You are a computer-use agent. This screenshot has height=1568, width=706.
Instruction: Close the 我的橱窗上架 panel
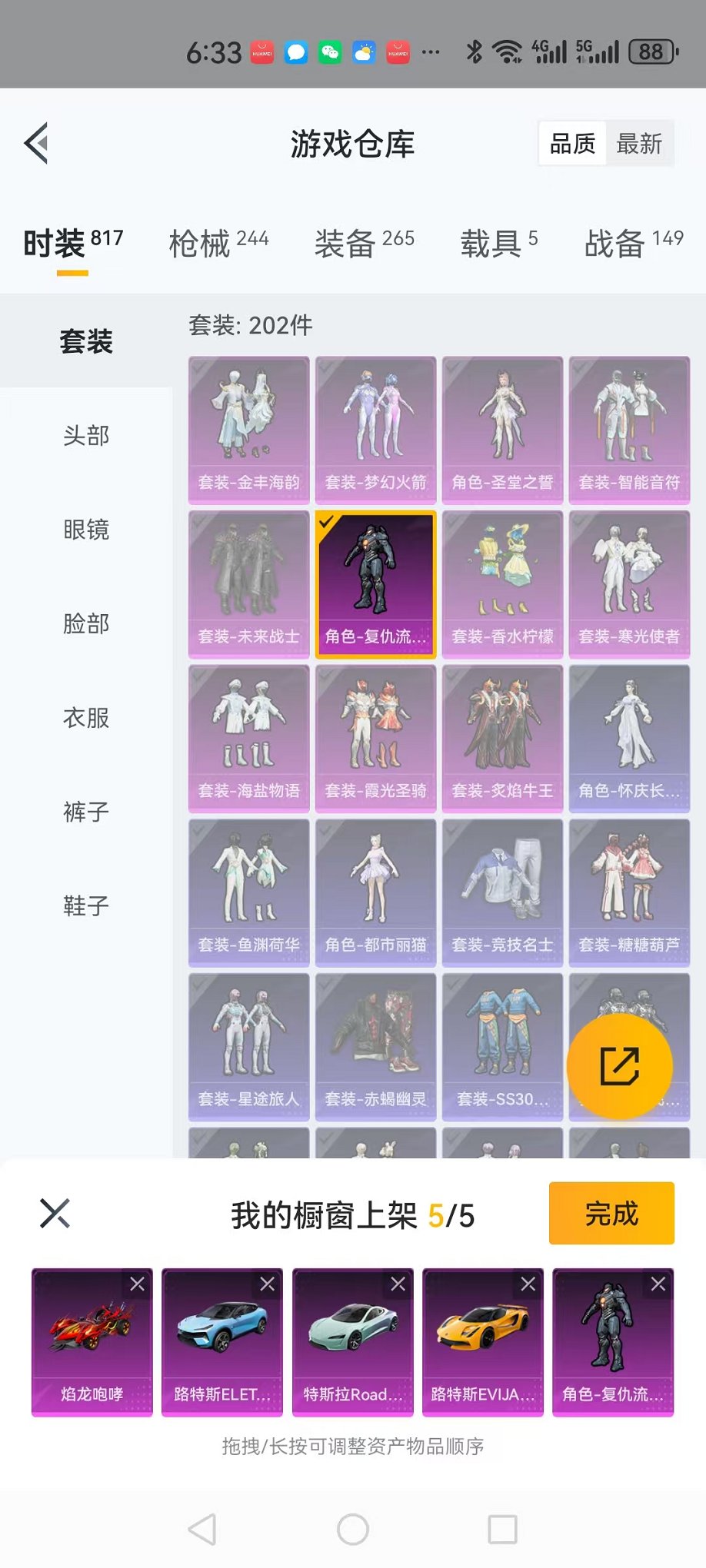click(x=55, y=1214)
